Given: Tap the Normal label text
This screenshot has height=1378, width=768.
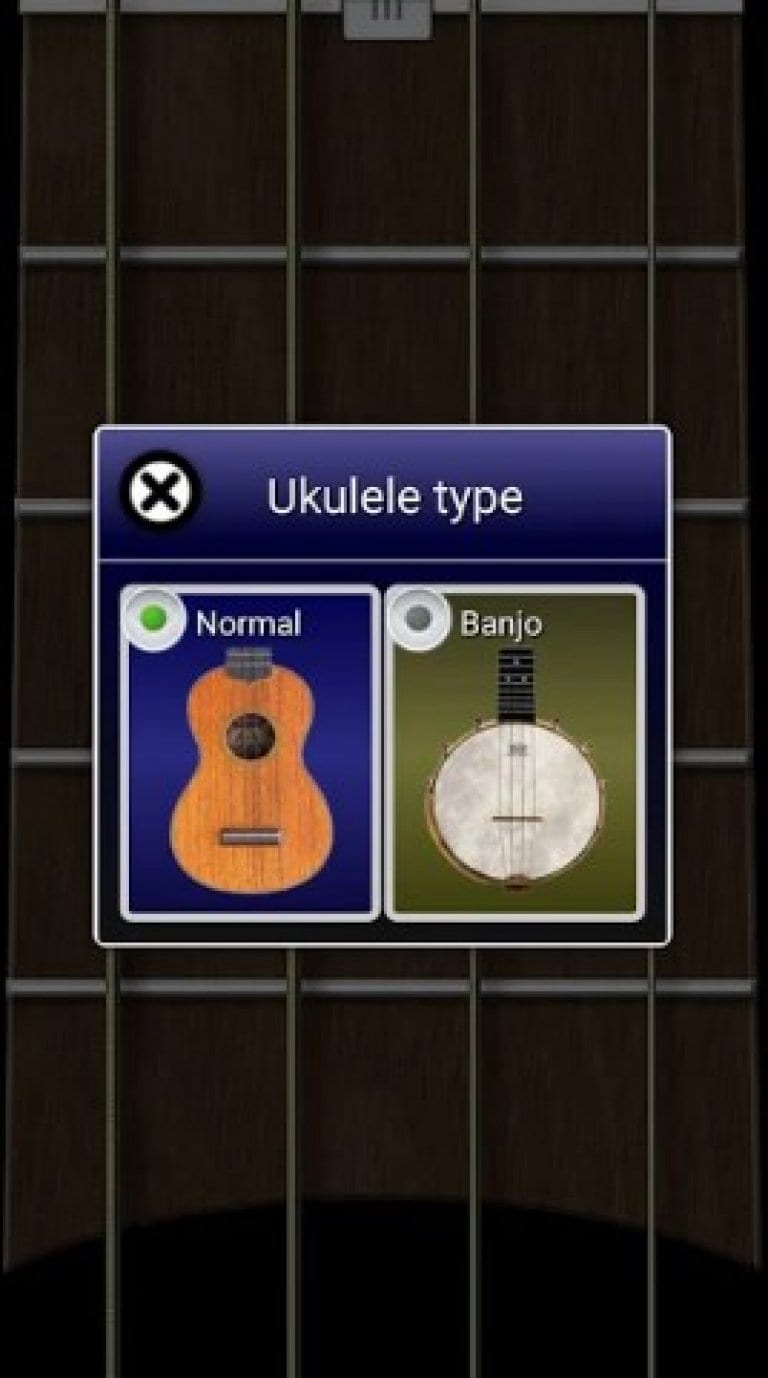Looking at the screenshot, I should click(x=249, y=624).
